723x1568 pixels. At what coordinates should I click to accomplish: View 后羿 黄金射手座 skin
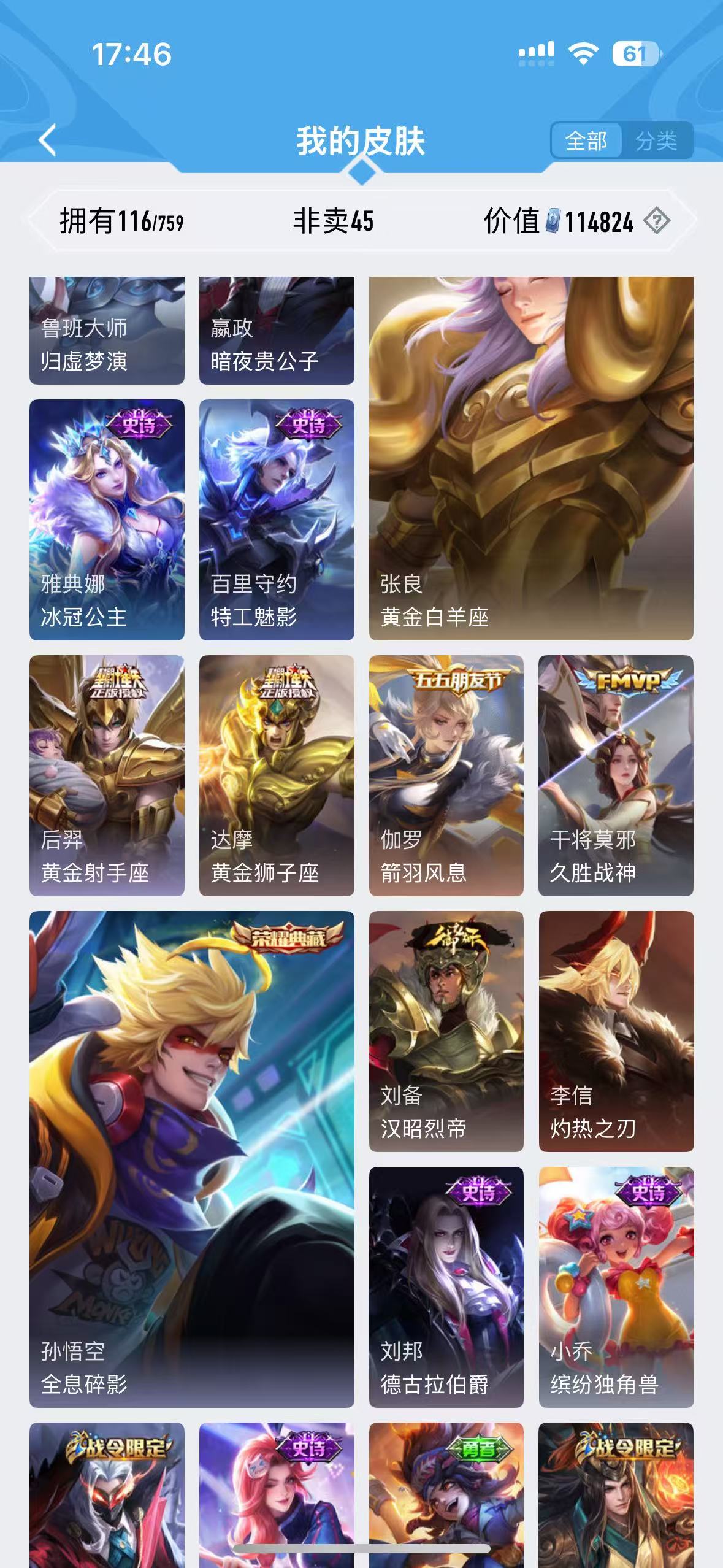pos(107,775)
